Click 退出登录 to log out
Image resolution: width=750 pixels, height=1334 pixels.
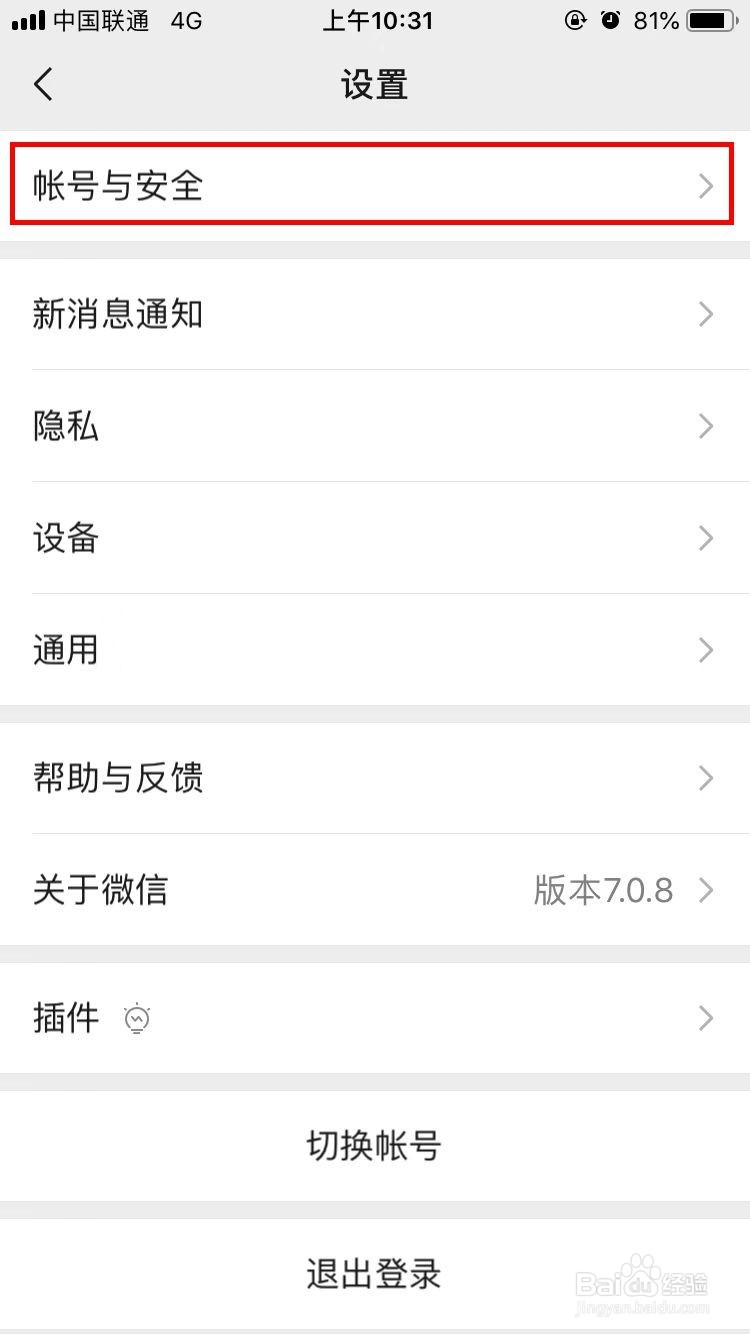(375, 1274)
